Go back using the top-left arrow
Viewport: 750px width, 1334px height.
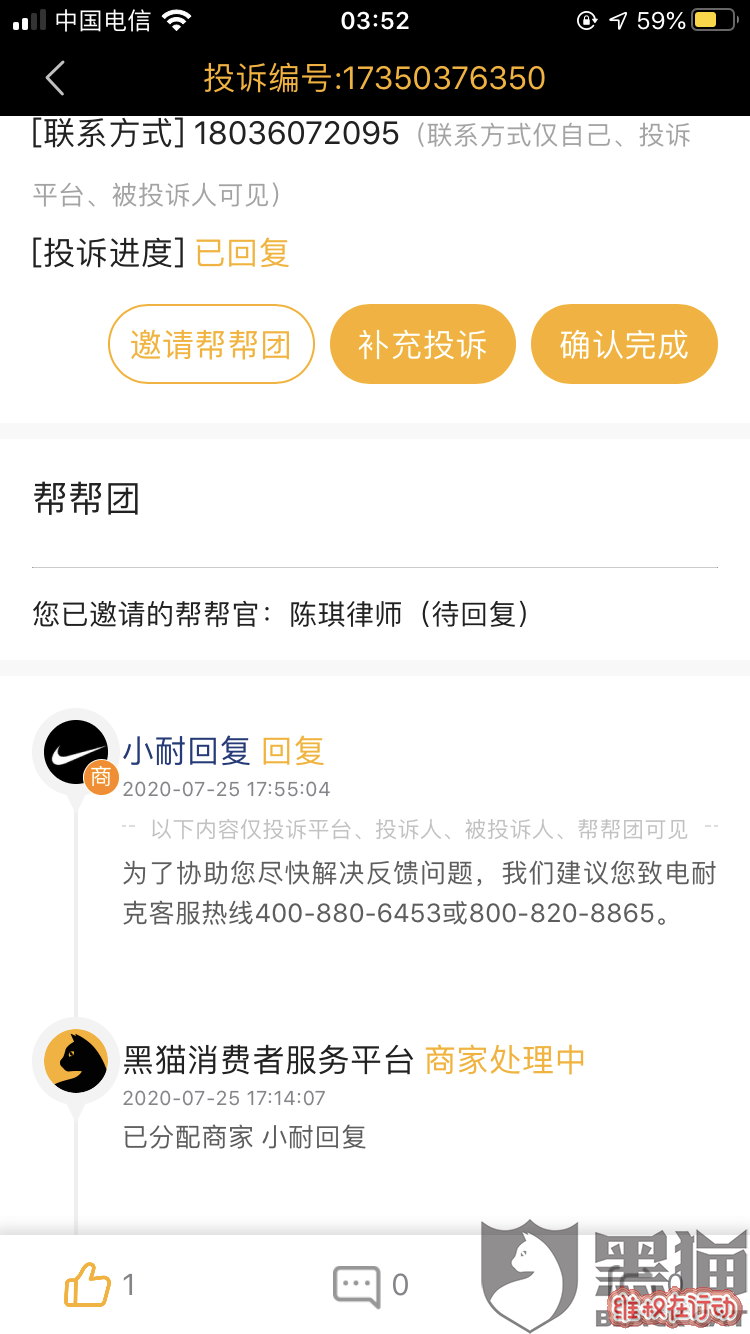(55, 78)
